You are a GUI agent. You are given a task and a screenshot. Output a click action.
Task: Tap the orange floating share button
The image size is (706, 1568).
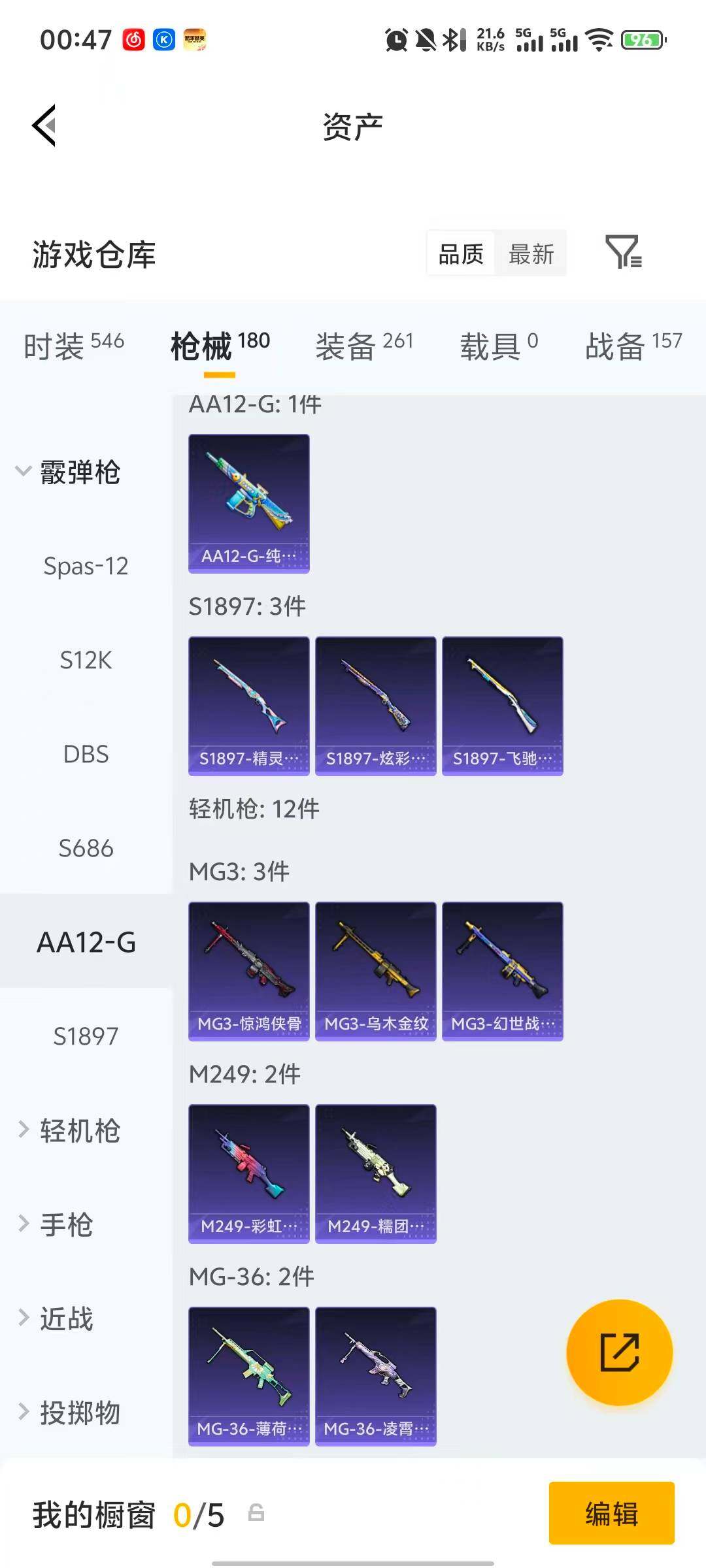[x=619, y=1352]
